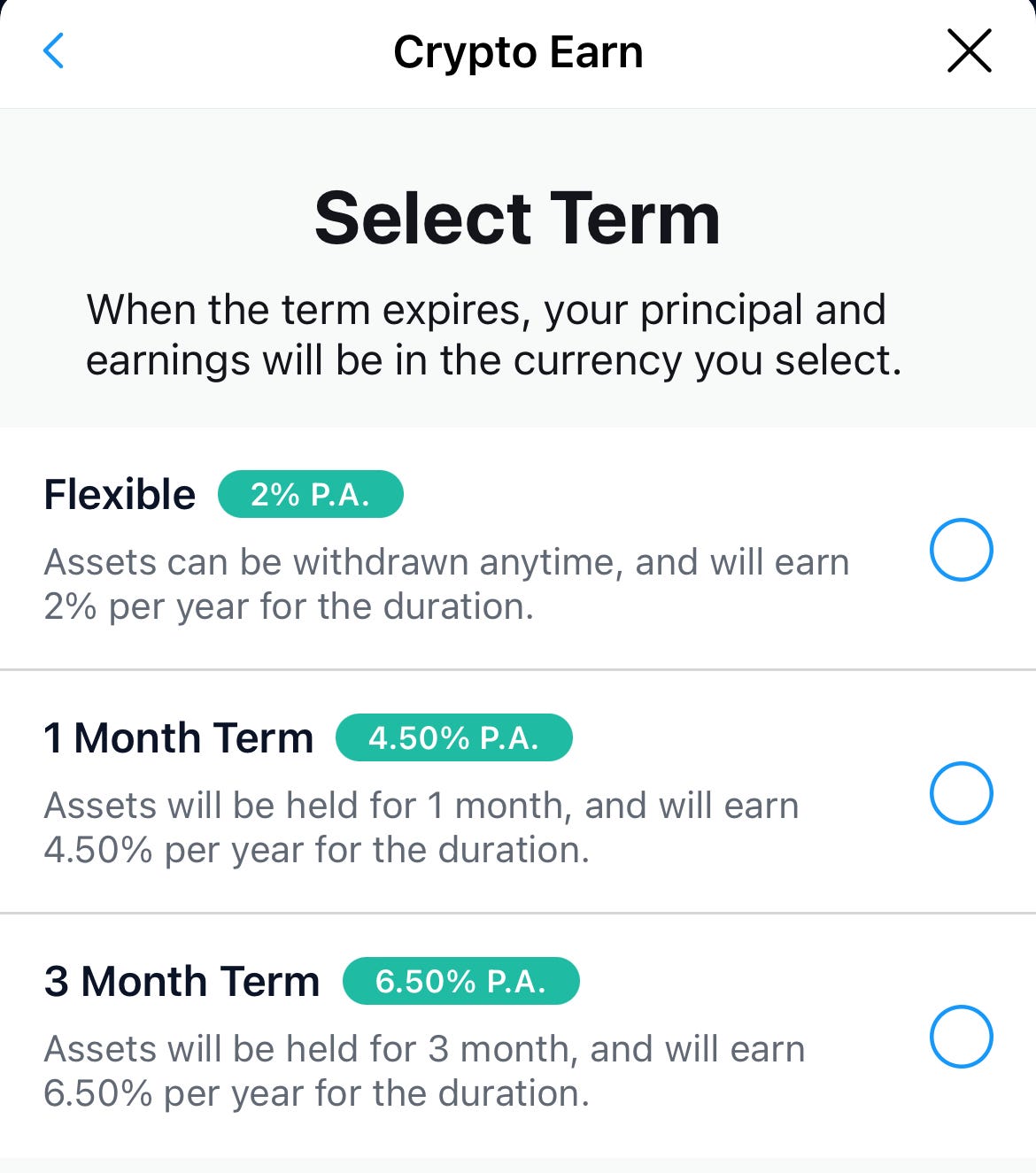Pick the 3 Month Term option
Image resolution: width=1036 pixels, height=1173 pixels.
click(x=961, y=1037)
